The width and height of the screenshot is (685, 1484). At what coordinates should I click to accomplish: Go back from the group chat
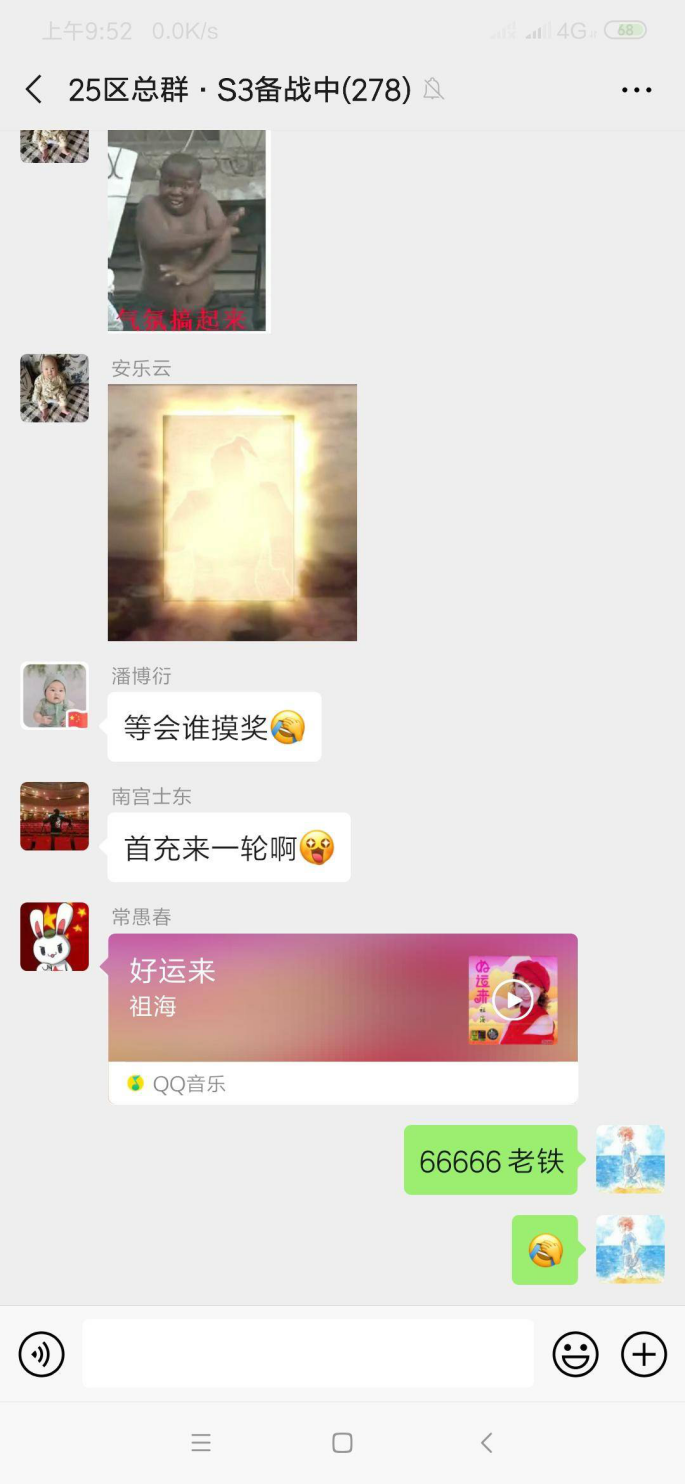point(34,90)
